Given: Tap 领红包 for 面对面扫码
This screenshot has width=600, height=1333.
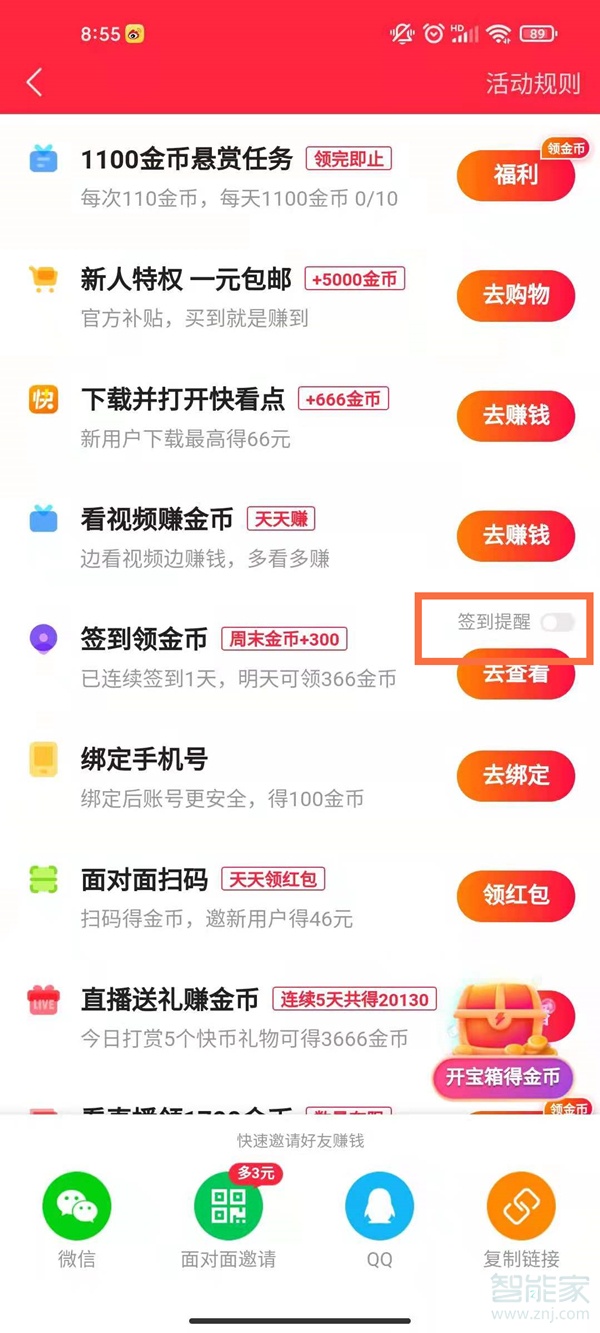Looking at the screenshot, I should (x=516, y=895).
